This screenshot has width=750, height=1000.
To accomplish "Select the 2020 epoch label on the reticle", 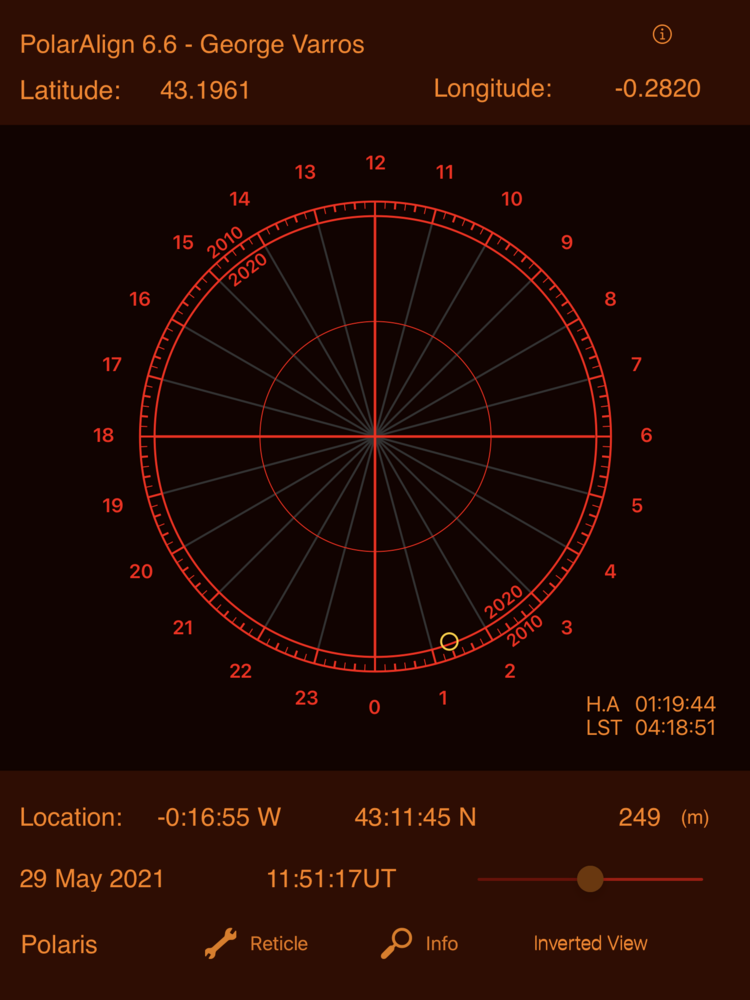I will 505,601.
